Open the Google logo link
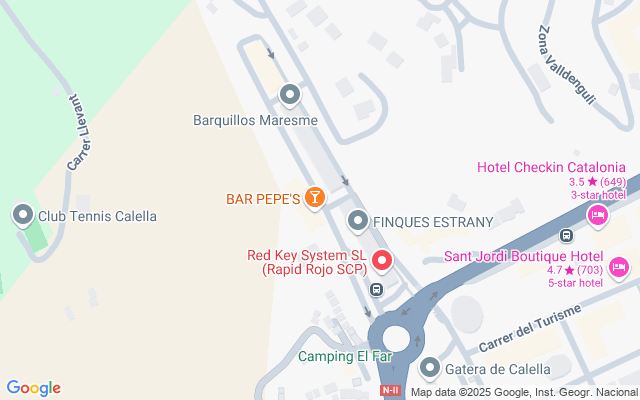Image resolution: width=640 pixels, height=400 pixels. (x=34, y=388)
